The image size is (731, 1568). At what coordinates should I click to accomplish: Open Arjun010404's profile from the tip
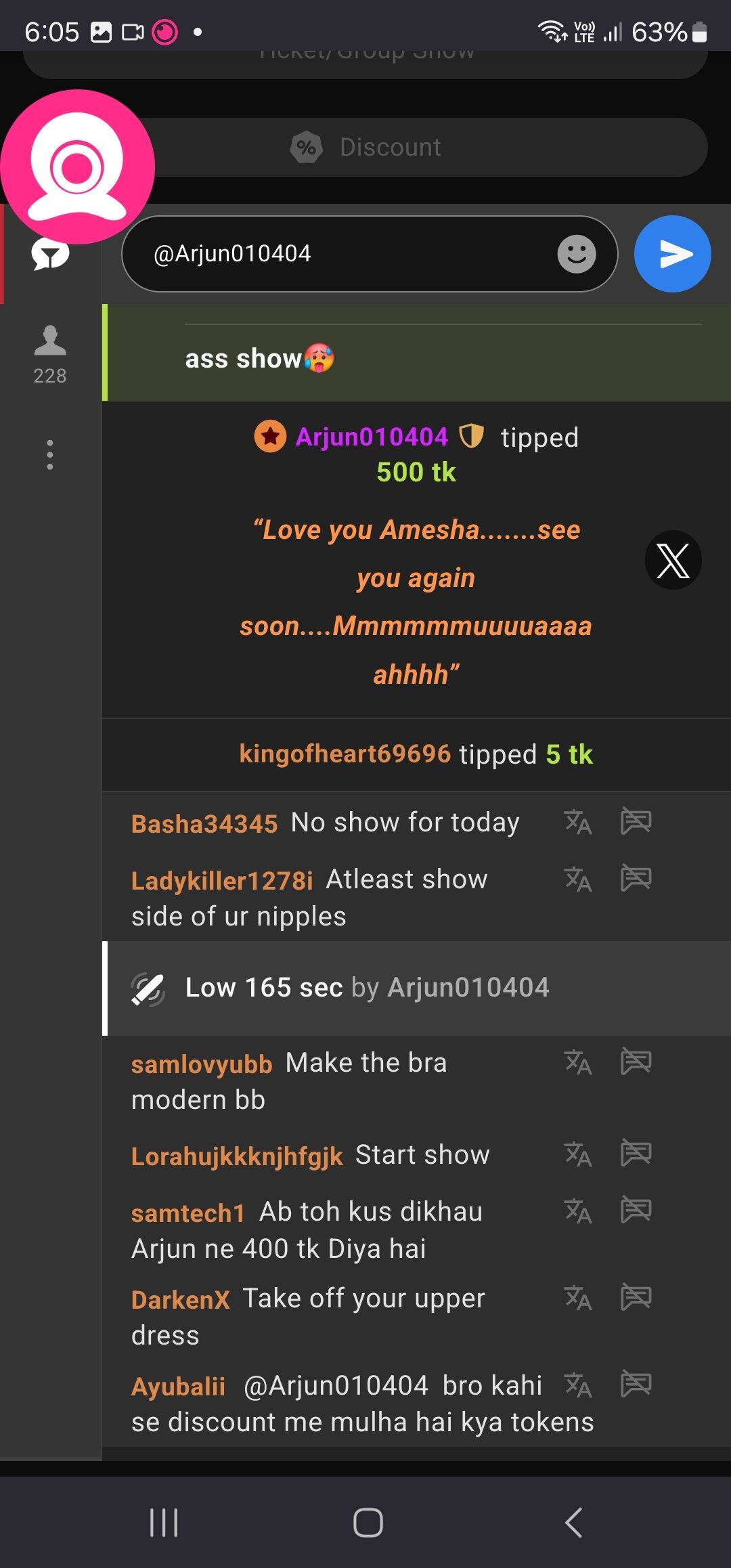tap(372, 437)
